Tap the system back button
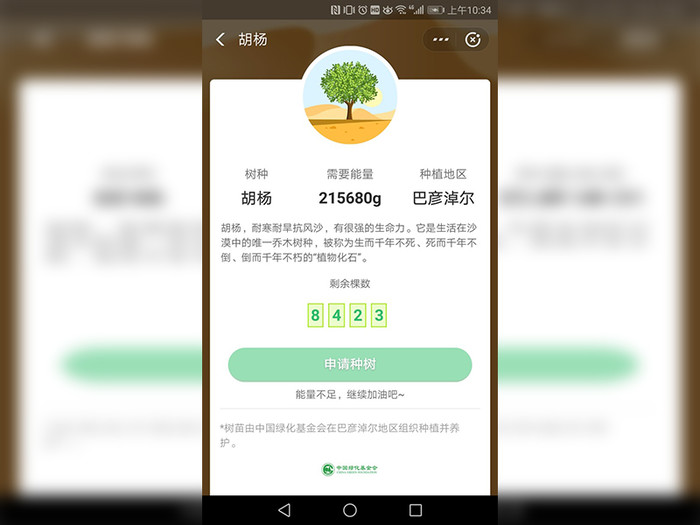 click(283, 510)
